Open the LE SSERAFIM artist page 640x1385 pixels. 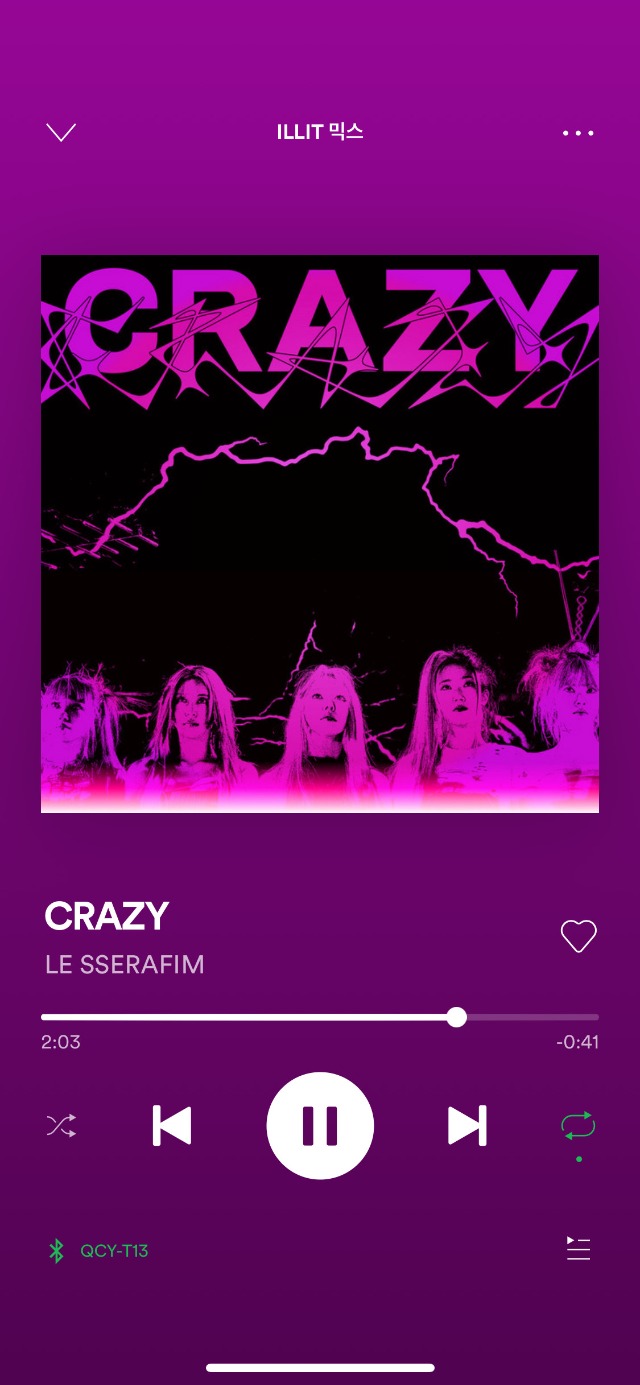click(x=125, y=966)
